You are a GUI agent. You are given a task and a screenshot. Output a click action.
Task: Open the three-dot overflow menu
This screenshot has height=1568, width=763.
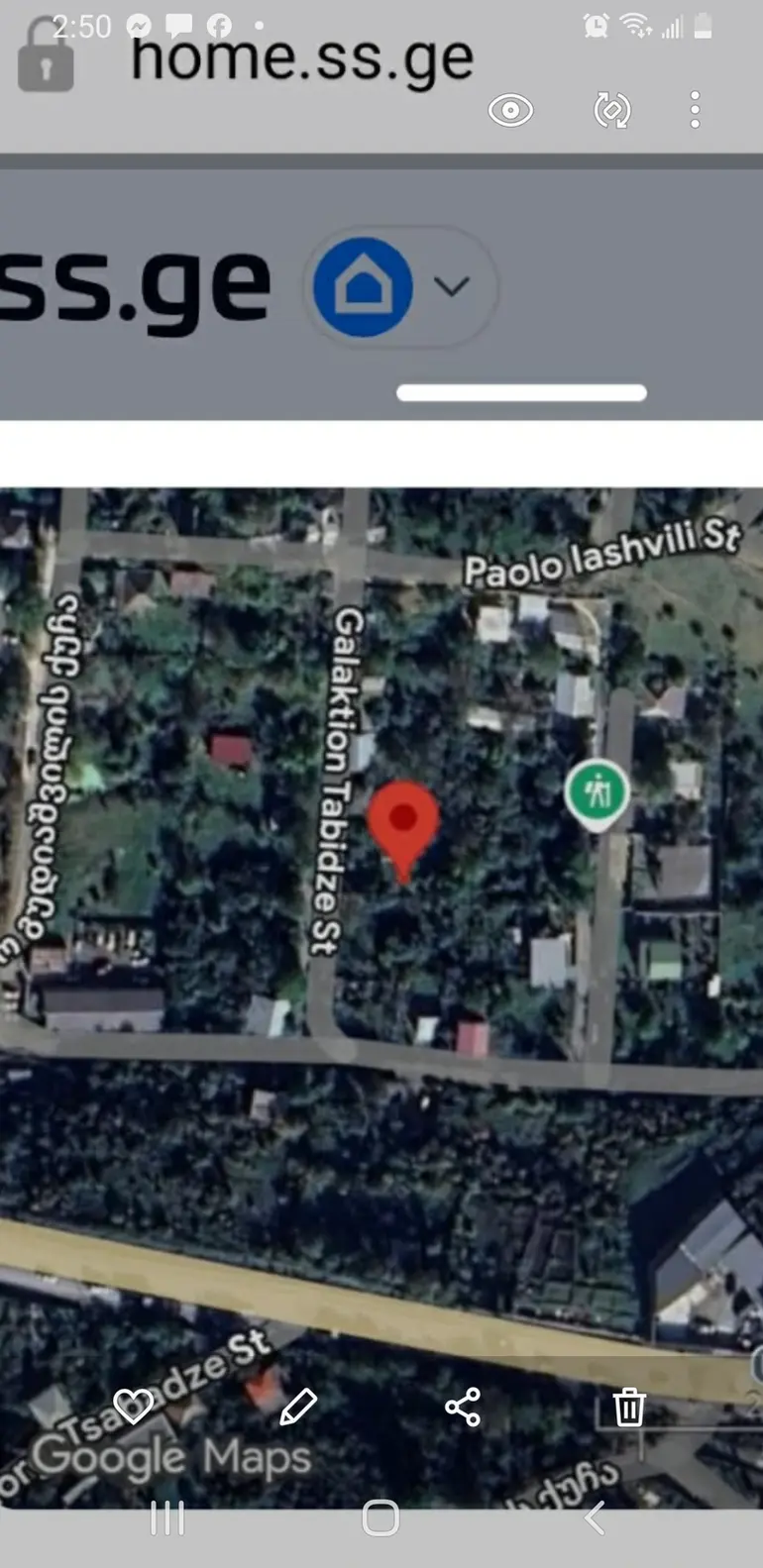(x=695, y=110)
